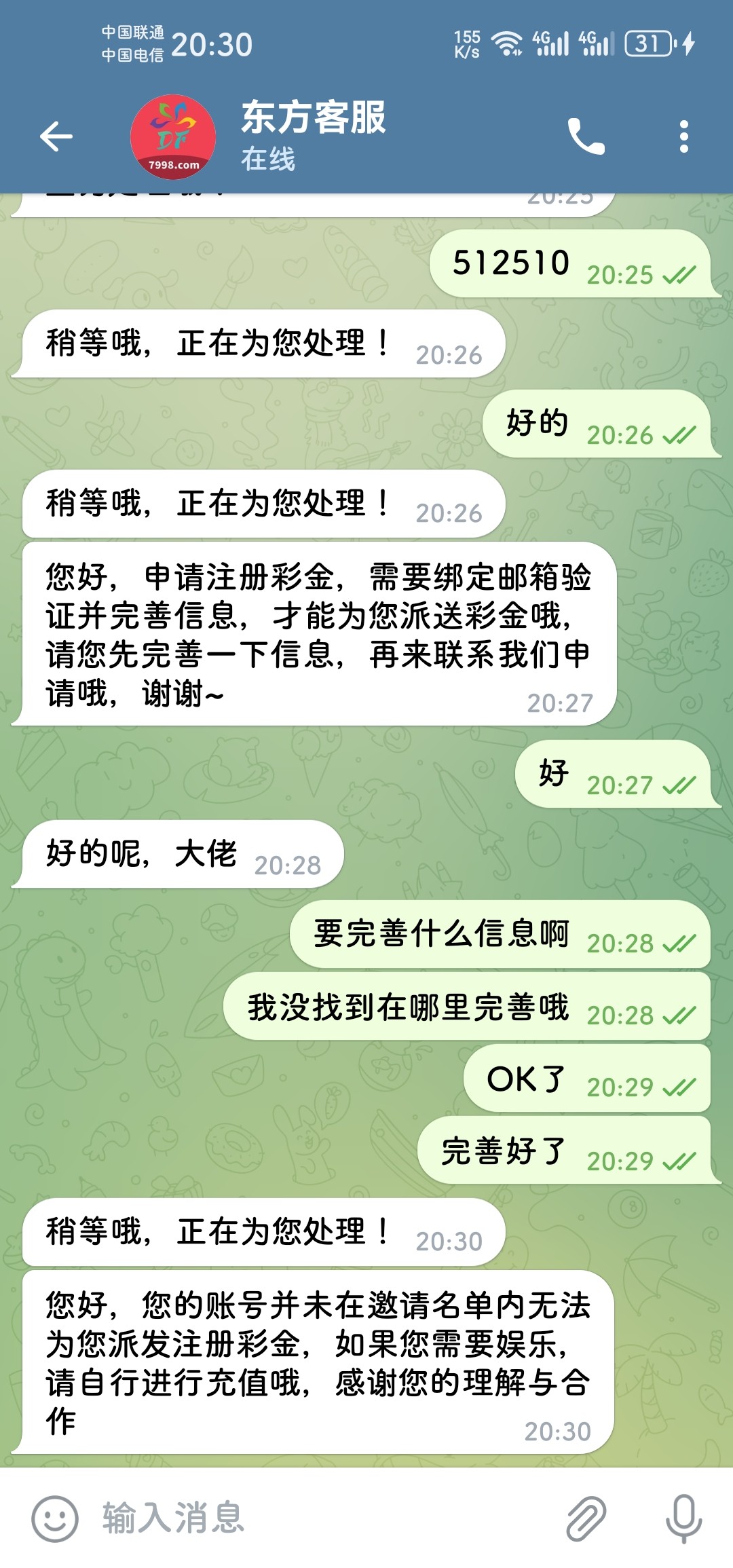733x1568 pixels.
Task: Open the three-dot overflow menu
Action: click(x=683, y=136)
